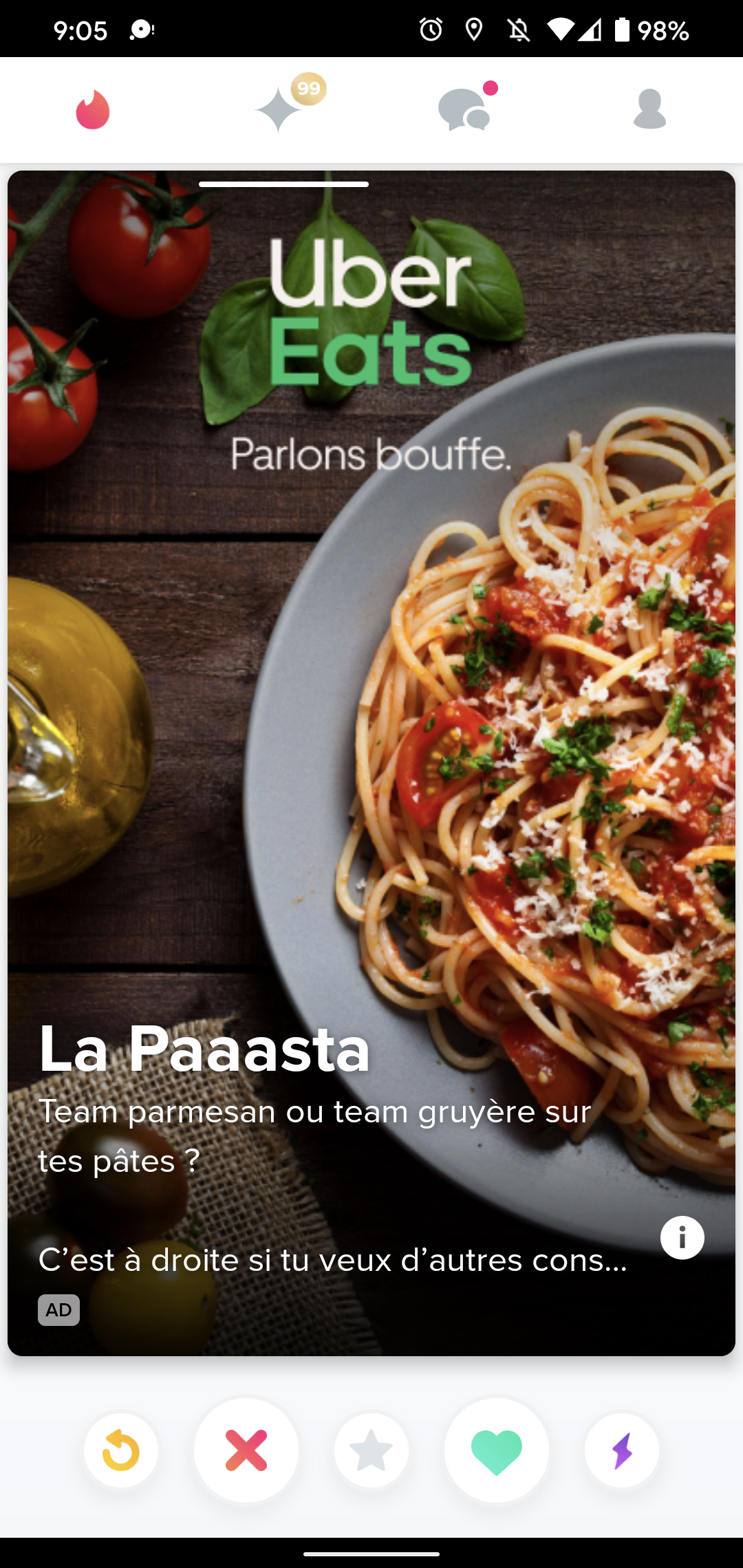Image resolution: width=743 pixels, height=1568 pixels.
Task: Open your profile icon
Action: tap(649, 110)
